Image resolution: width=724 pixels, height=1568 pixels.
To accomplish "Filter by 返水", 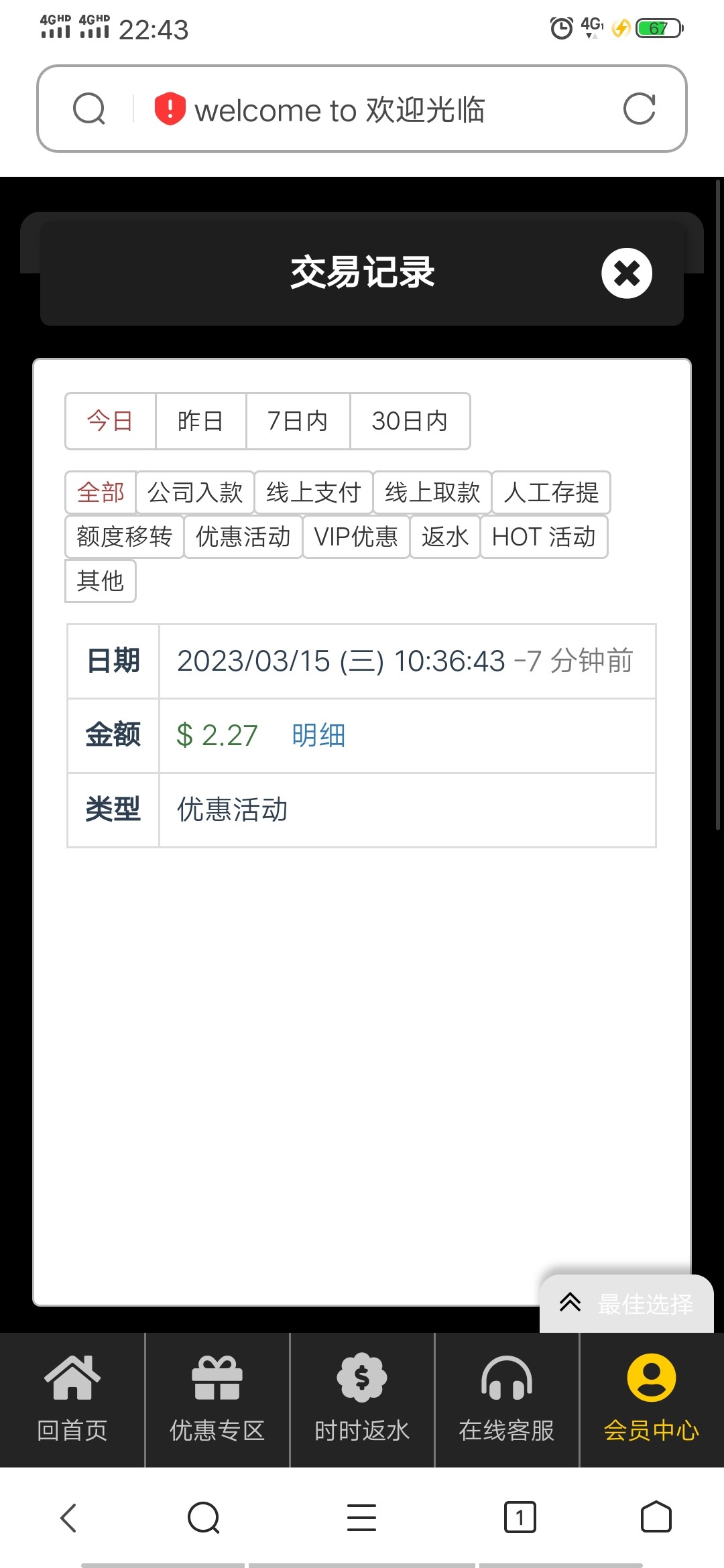I will pyautogui.click(x=444, y=537).
